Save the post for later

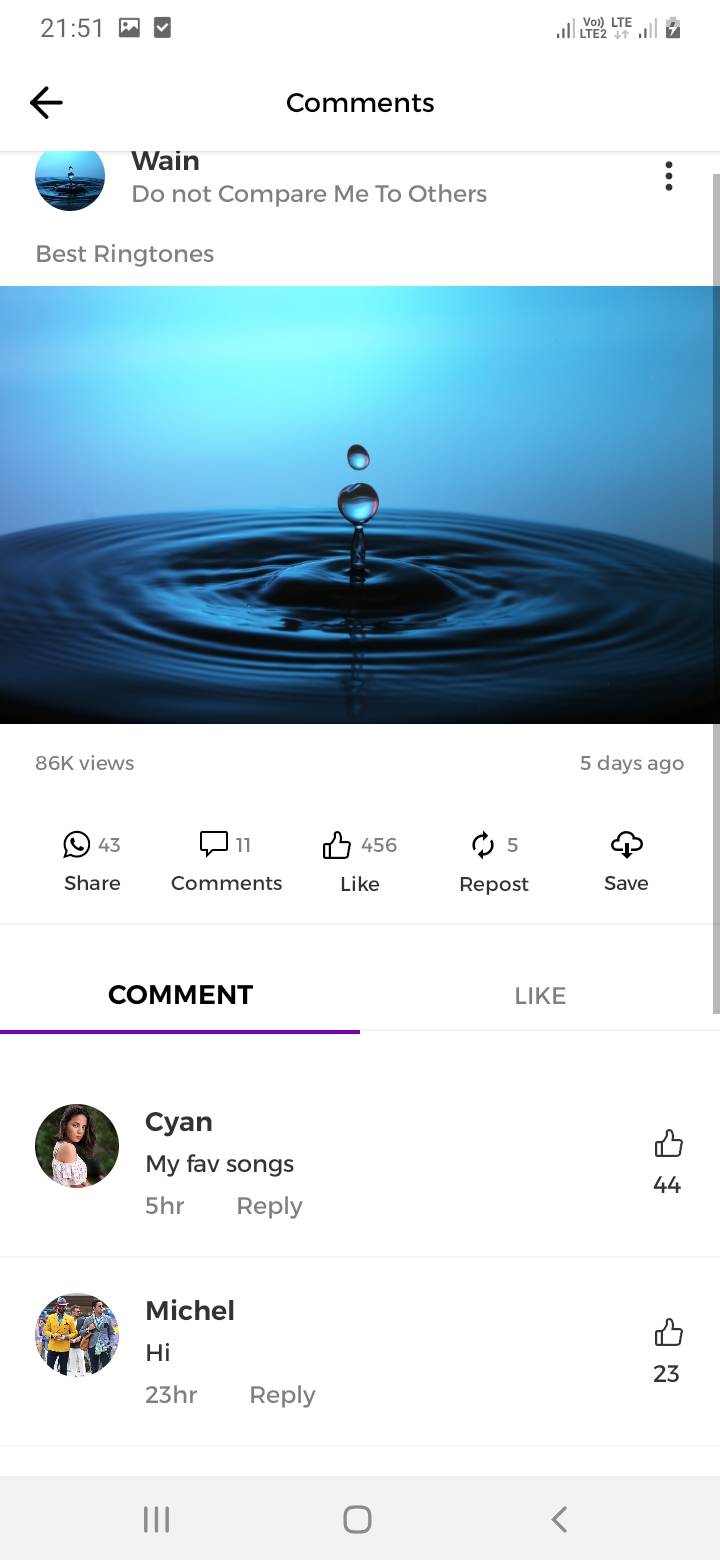[626, 860]
